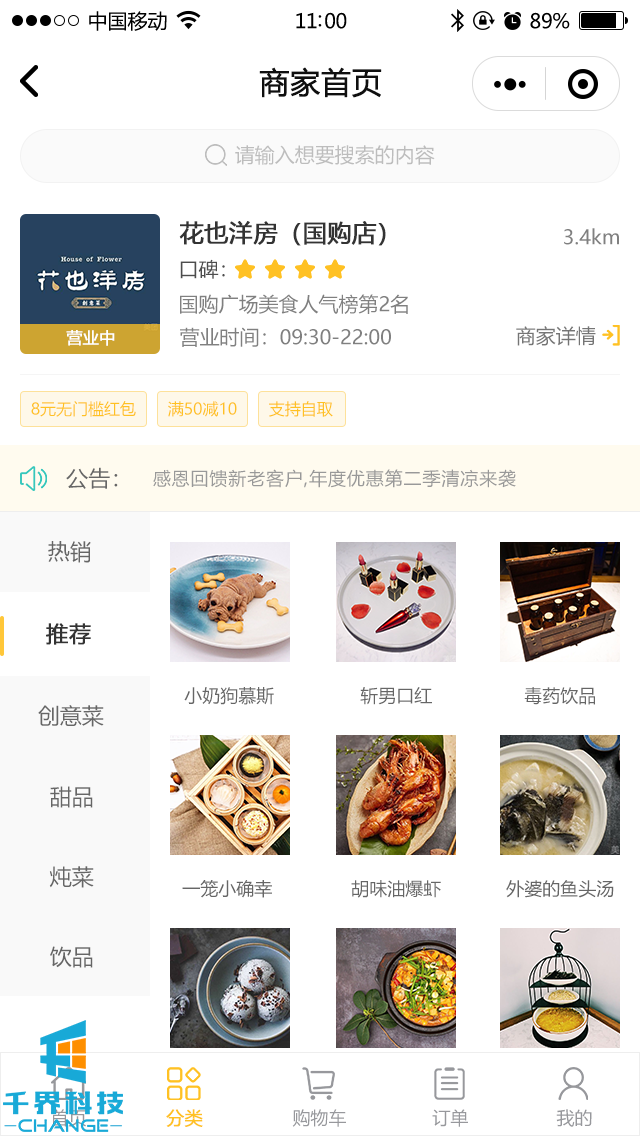Screen dimensions: 640x1136
Task: Tap the search box to search content
Action: pyautogui.click(x=320, y=156)
